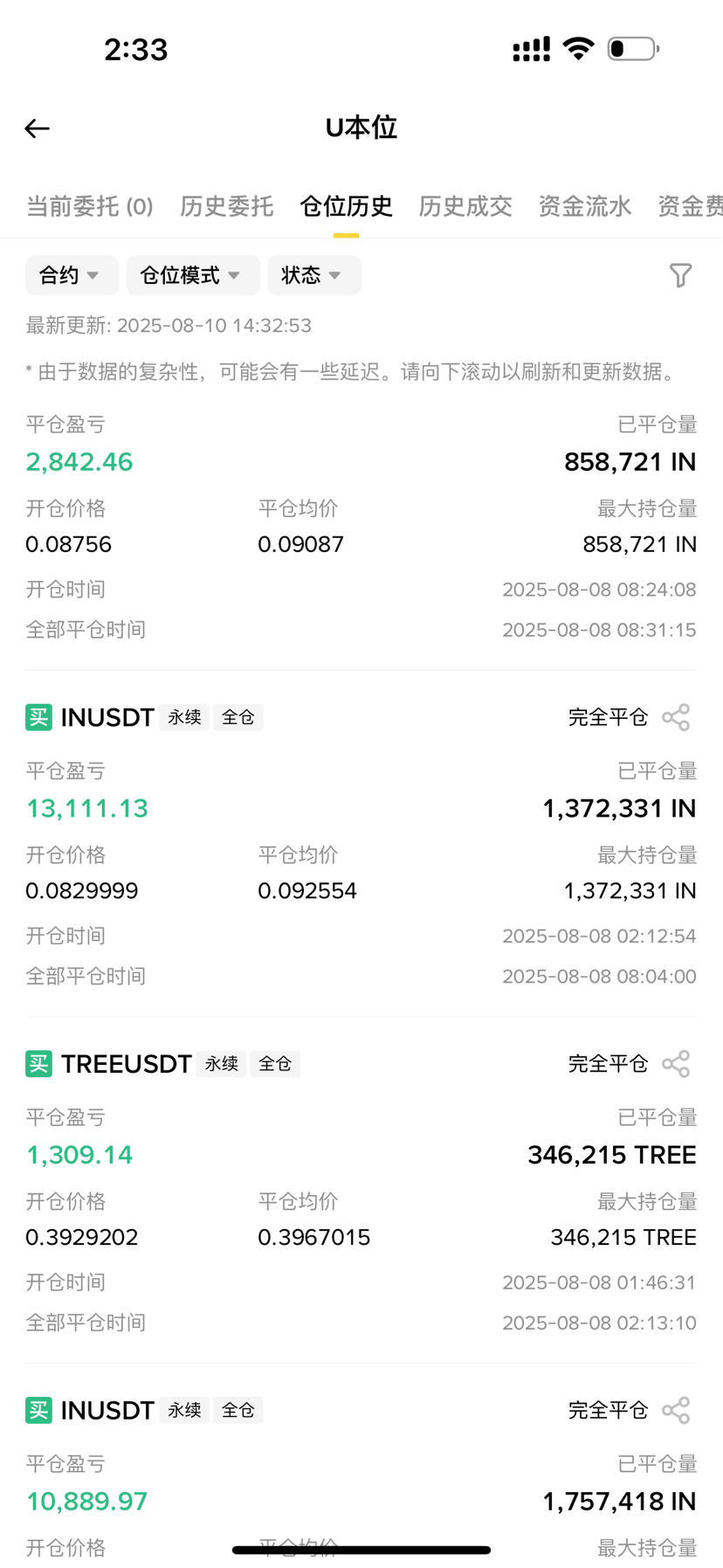Share the INUSDT position with 10,889.97 profit
Image resolution: width=723 pixels, height=1568 pixels.
tap(676, 1410)
